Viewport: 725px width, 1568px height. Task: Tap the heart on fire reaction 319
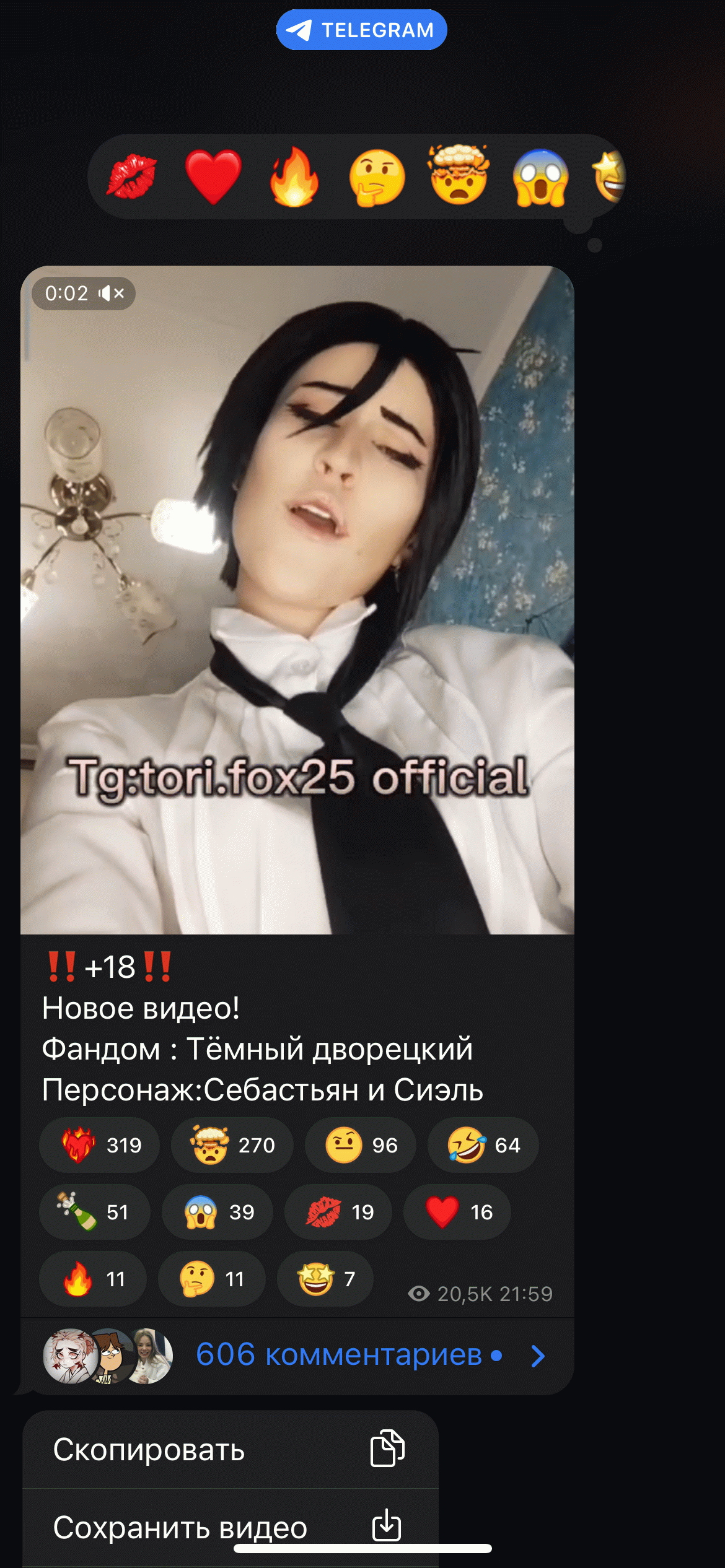[99, 1145]
